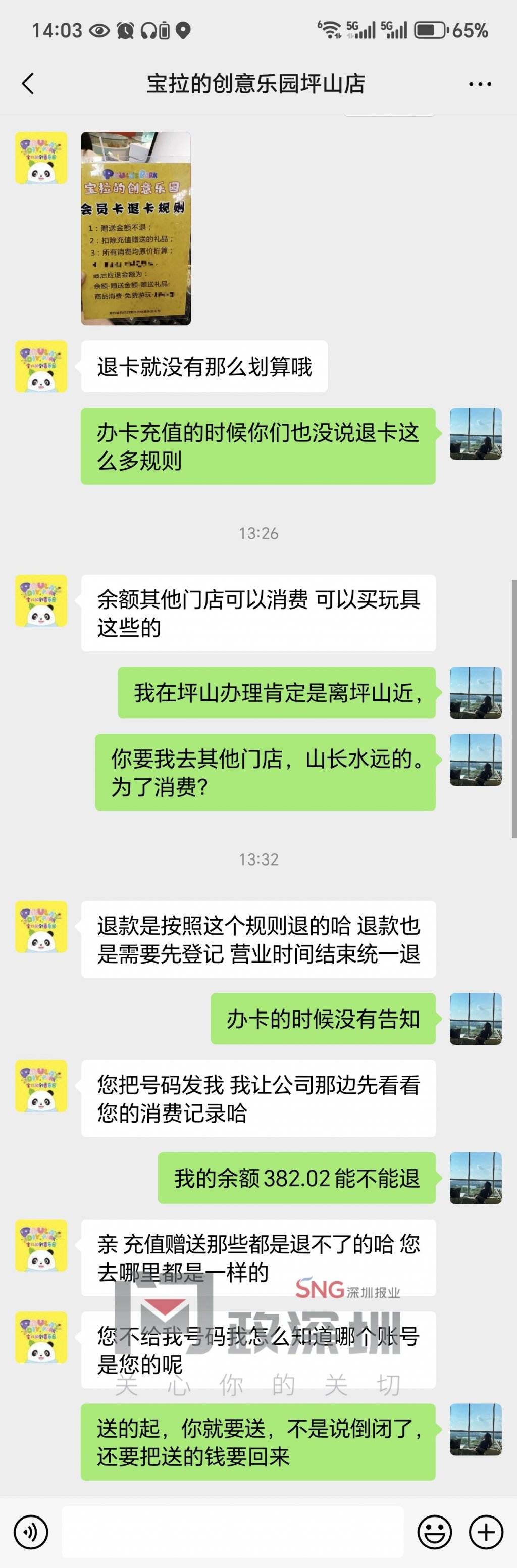
Task: Go back from the chat
Action: point(28,83)
